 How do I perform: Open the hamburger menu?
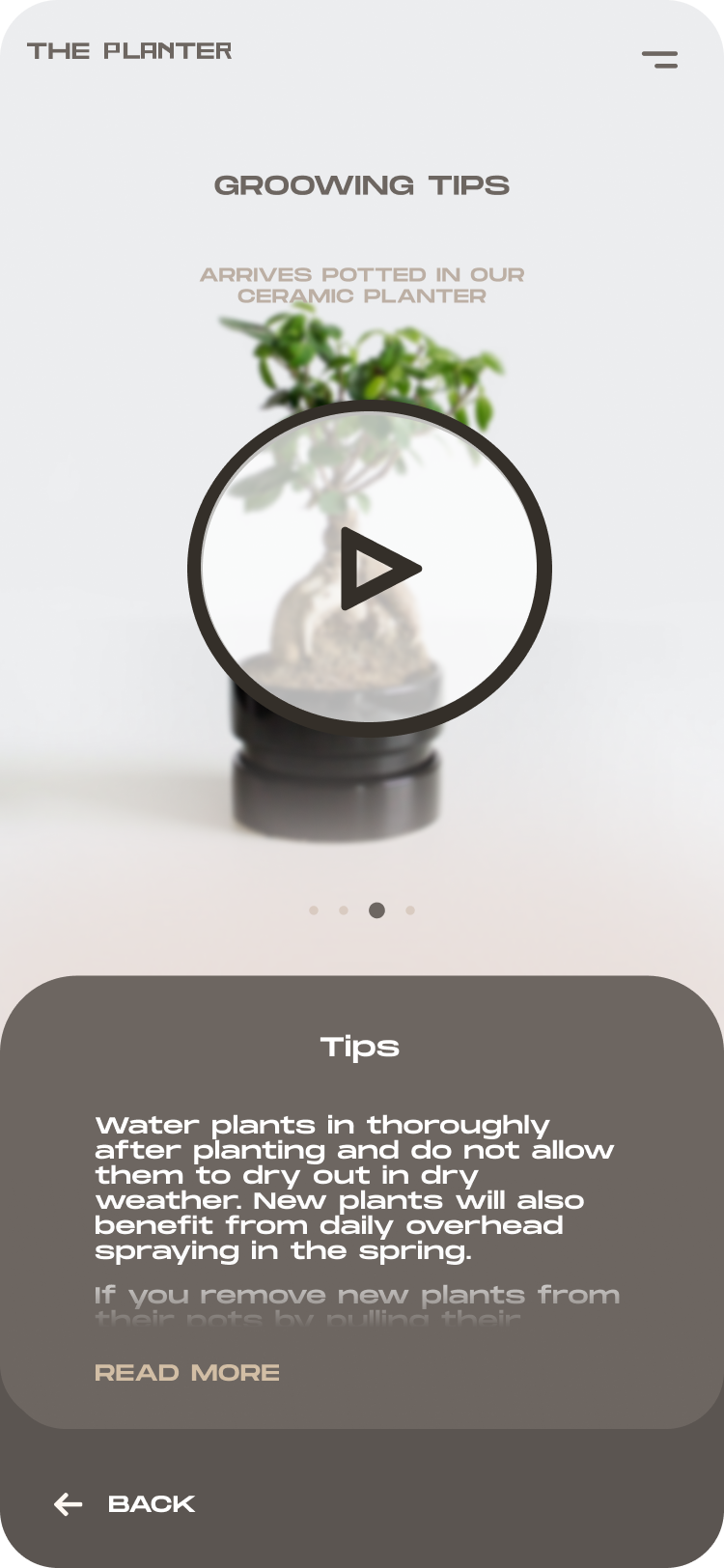coord(659,60)
